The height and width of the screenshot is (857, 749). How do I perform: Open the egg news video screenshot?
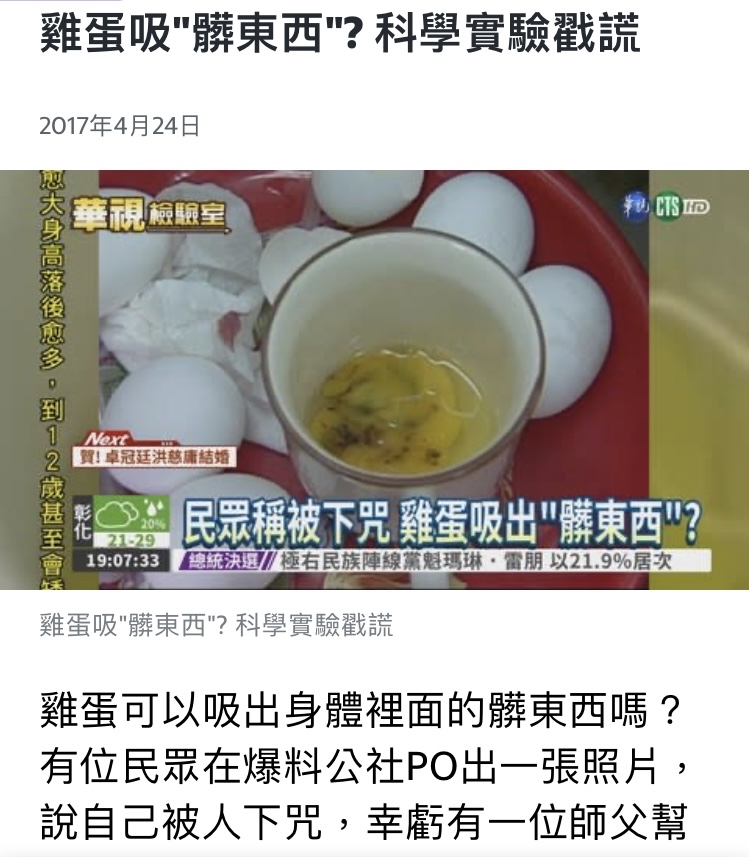point(374,380)
